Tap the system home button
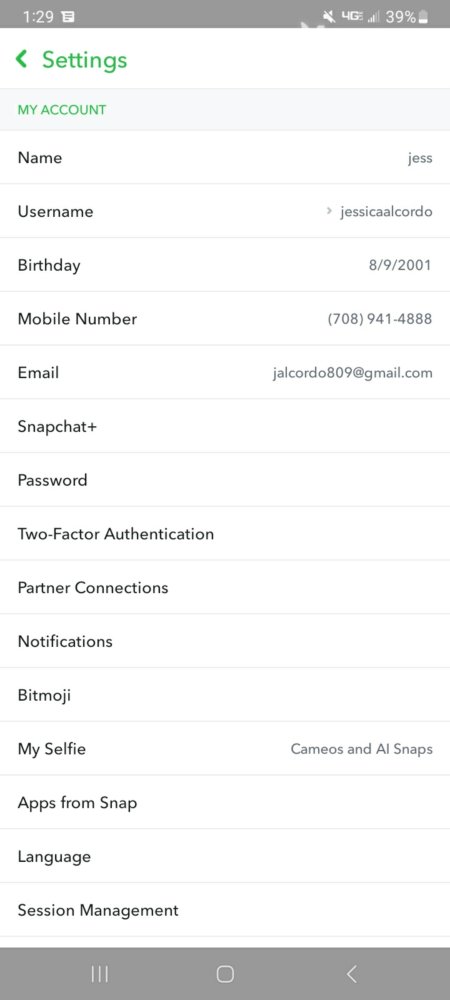The width and height of the screenshot is (450, 1000). [225, 974]
